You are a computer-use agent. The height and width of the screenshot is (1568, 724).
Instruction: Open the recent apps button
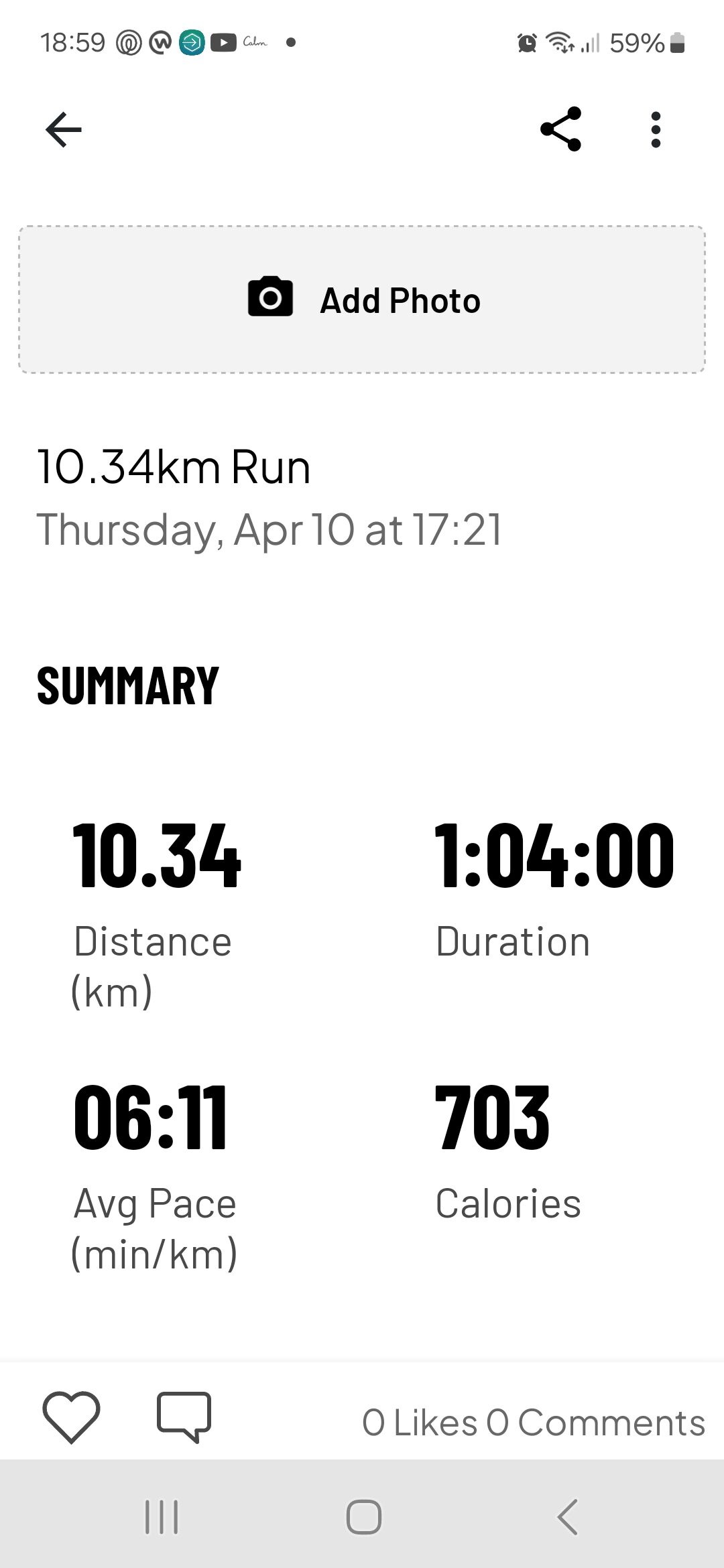click(x=162, y=1517)
